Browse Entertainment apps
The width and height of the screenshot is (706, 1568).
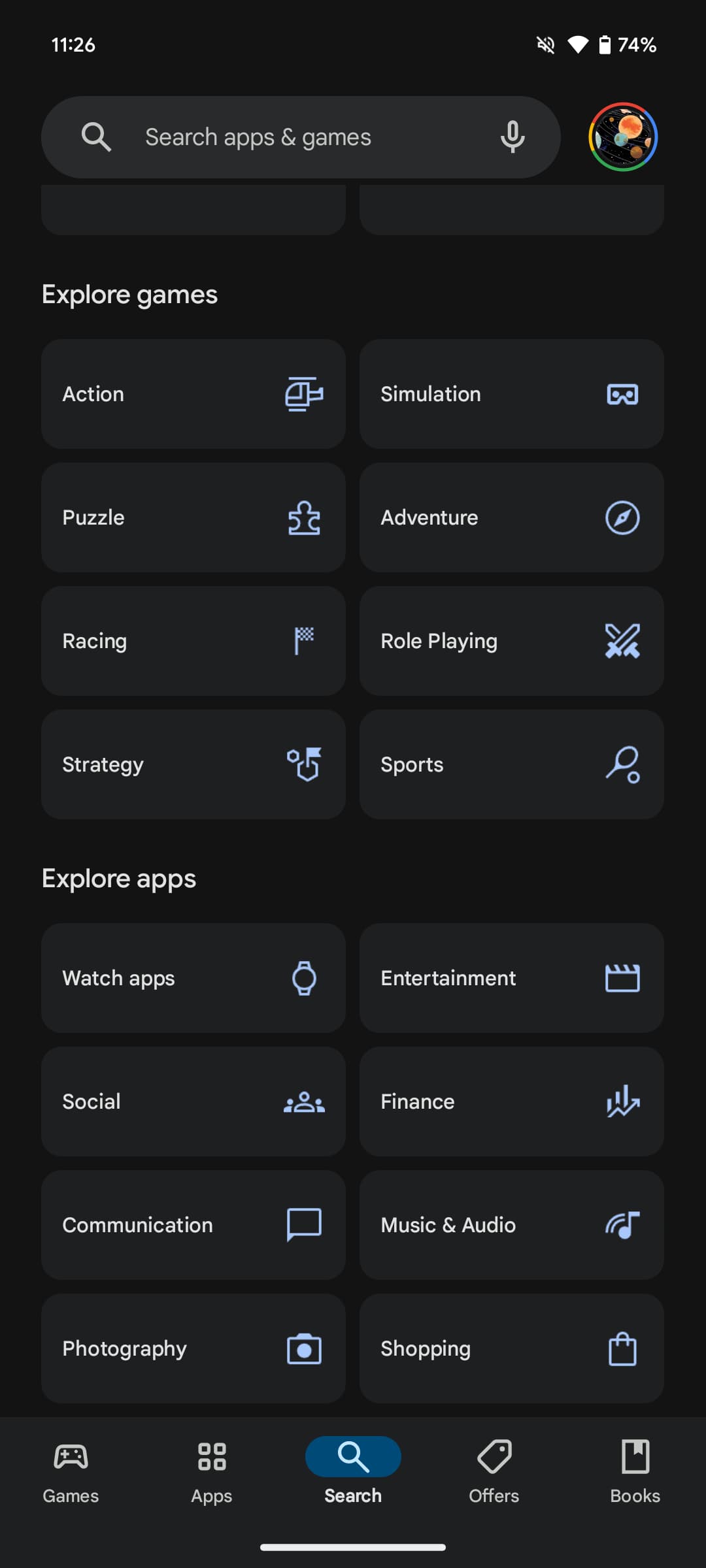click(512, 978)
